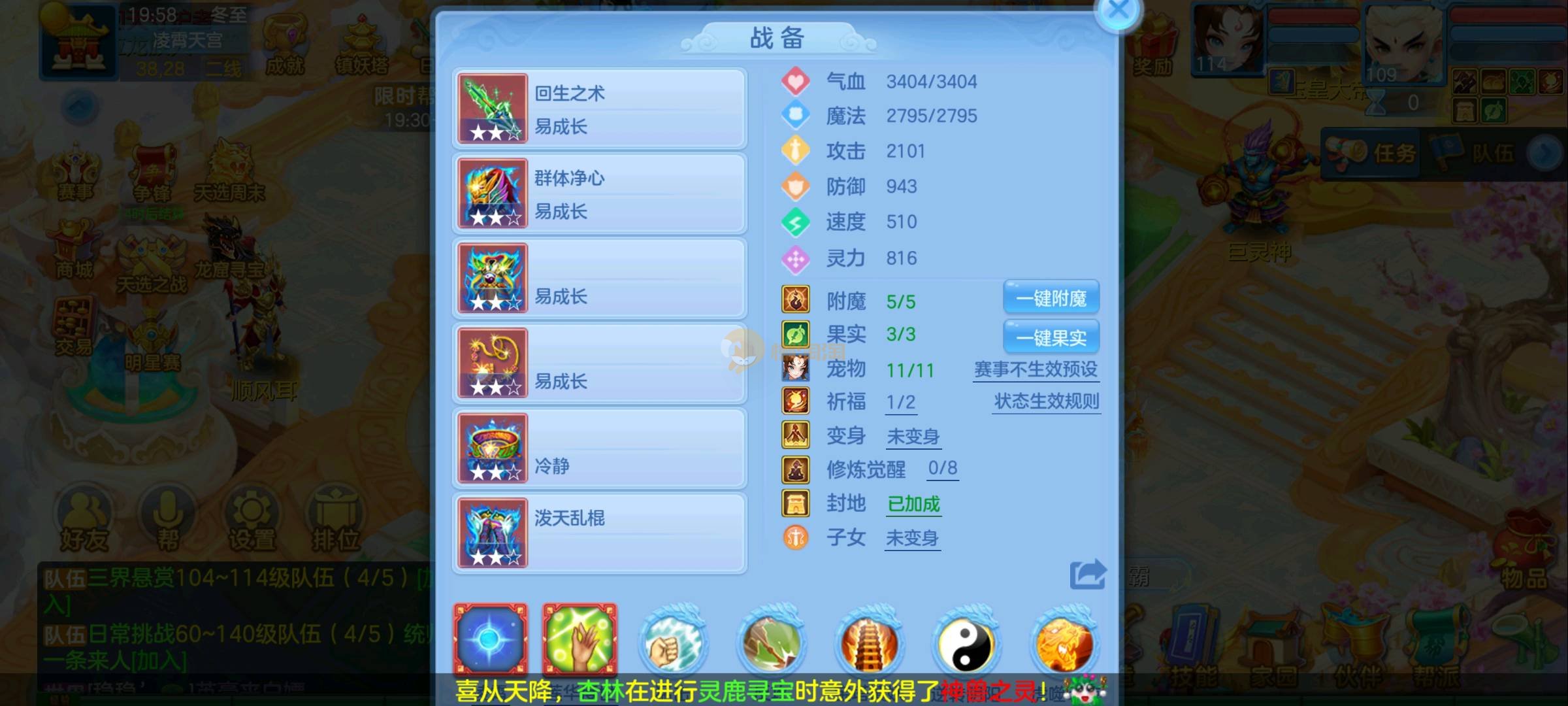Tap the 祈福 1/2 value link
Viewport: 1568px width, 706px height.
tap(900, 402)
